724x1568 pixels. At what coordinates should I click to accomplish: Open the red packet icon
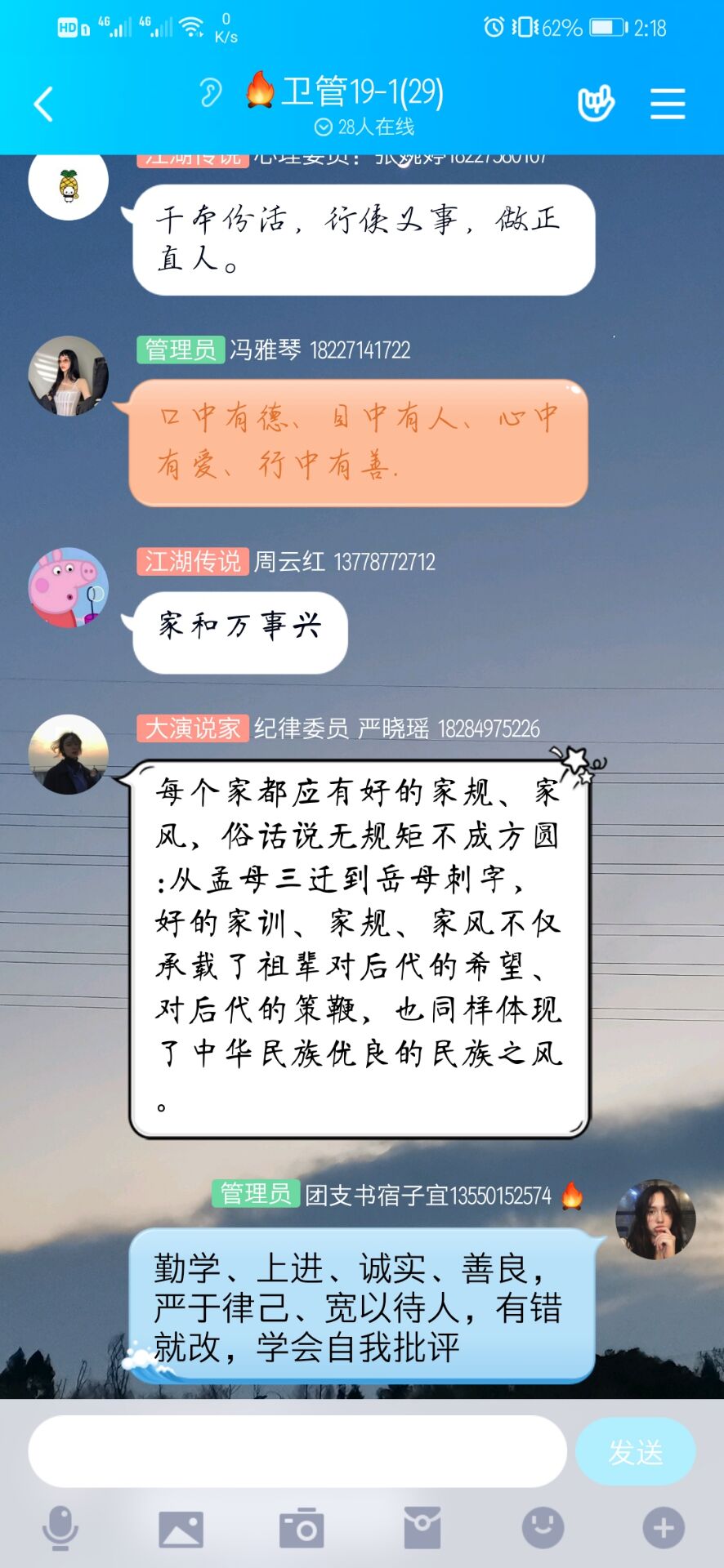(x=422, y=1528)
